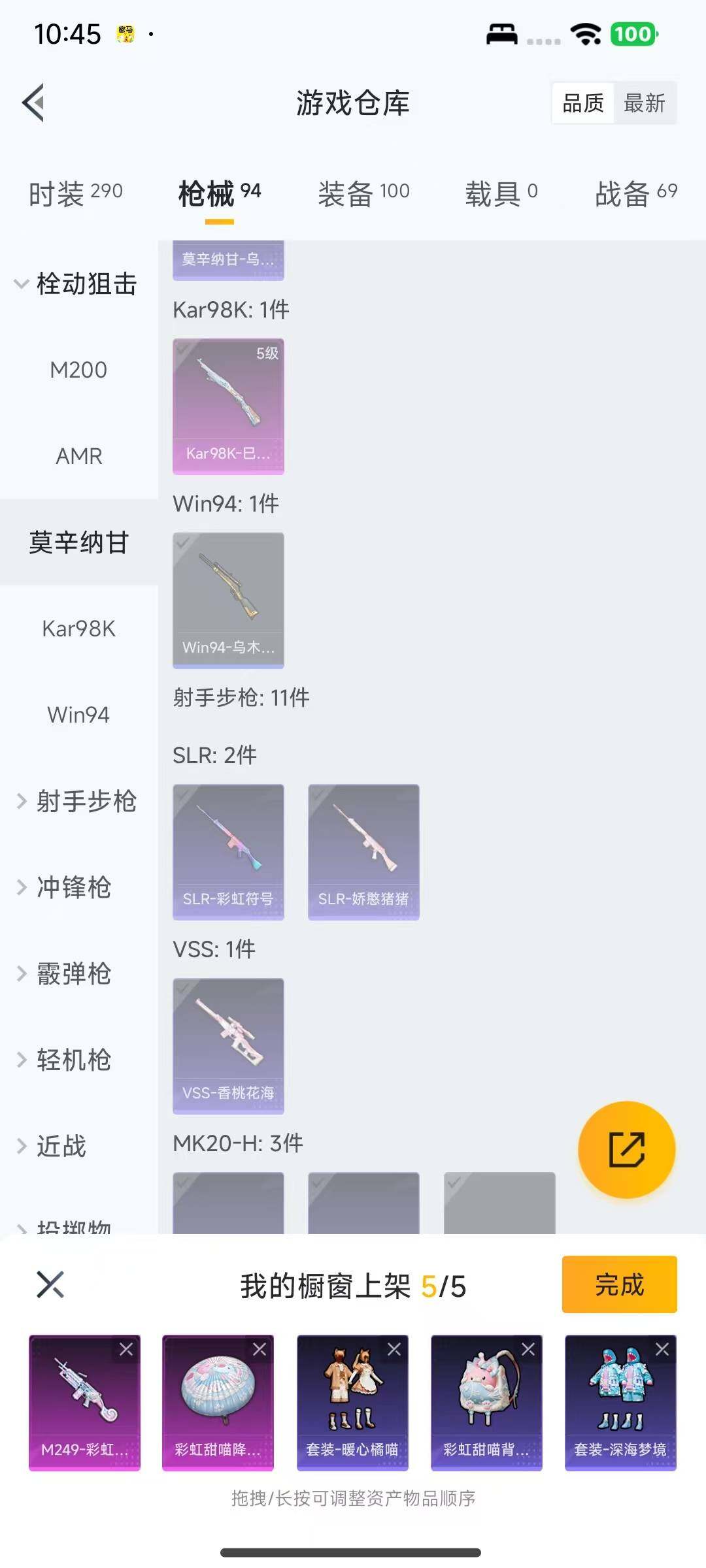706x1568 pixels.
Task: Sort warehouse items by 最新
Action: pyautogui.click(x=644, y=103)
